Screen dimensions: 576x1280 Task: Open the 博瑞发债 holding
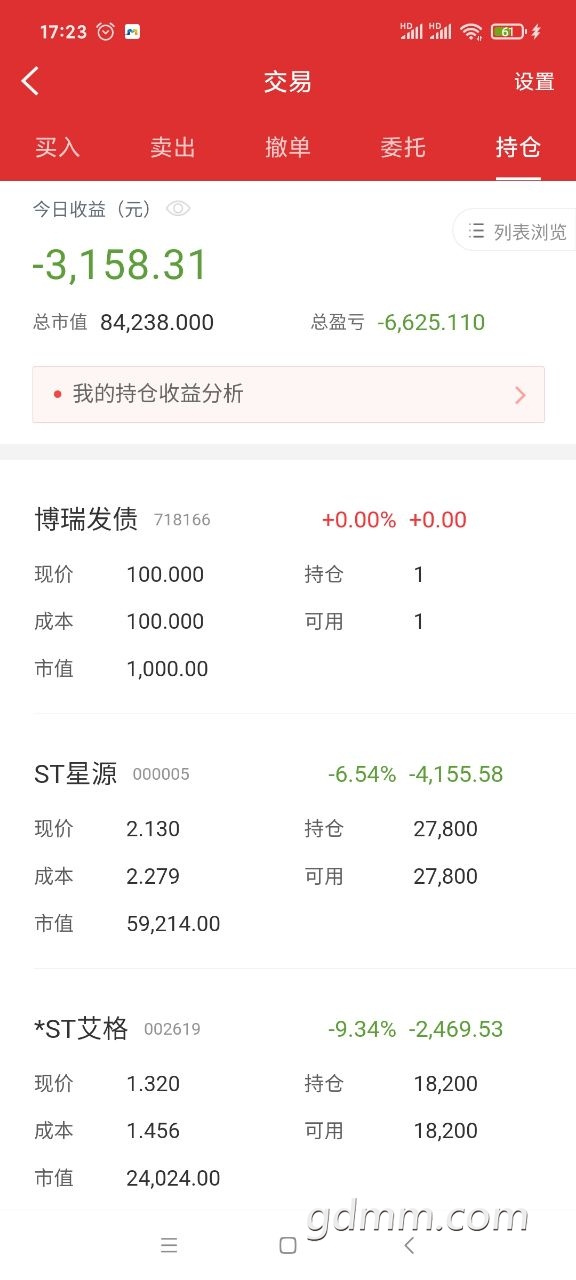pos(288,594)
